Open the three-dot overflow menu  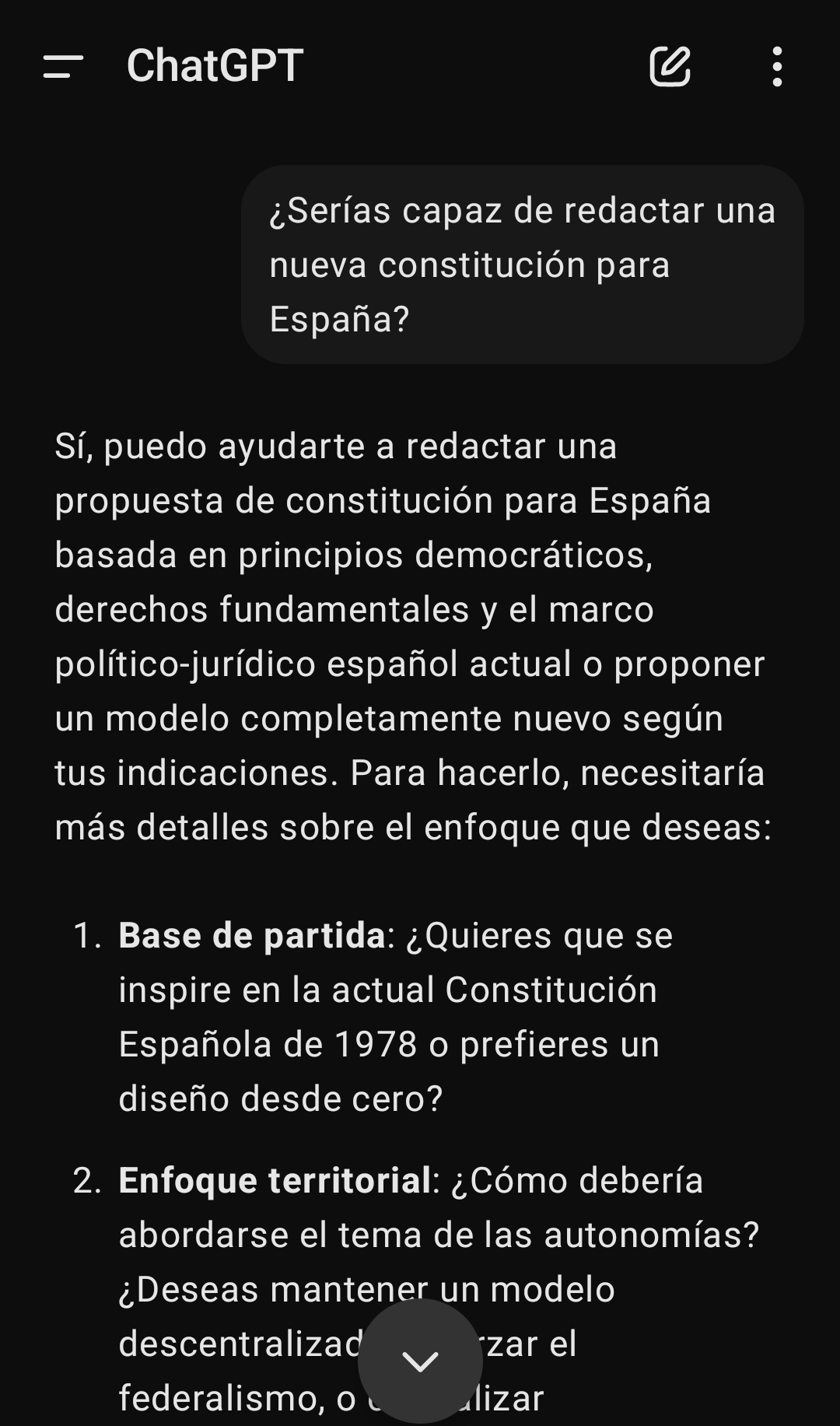[776, 66]
